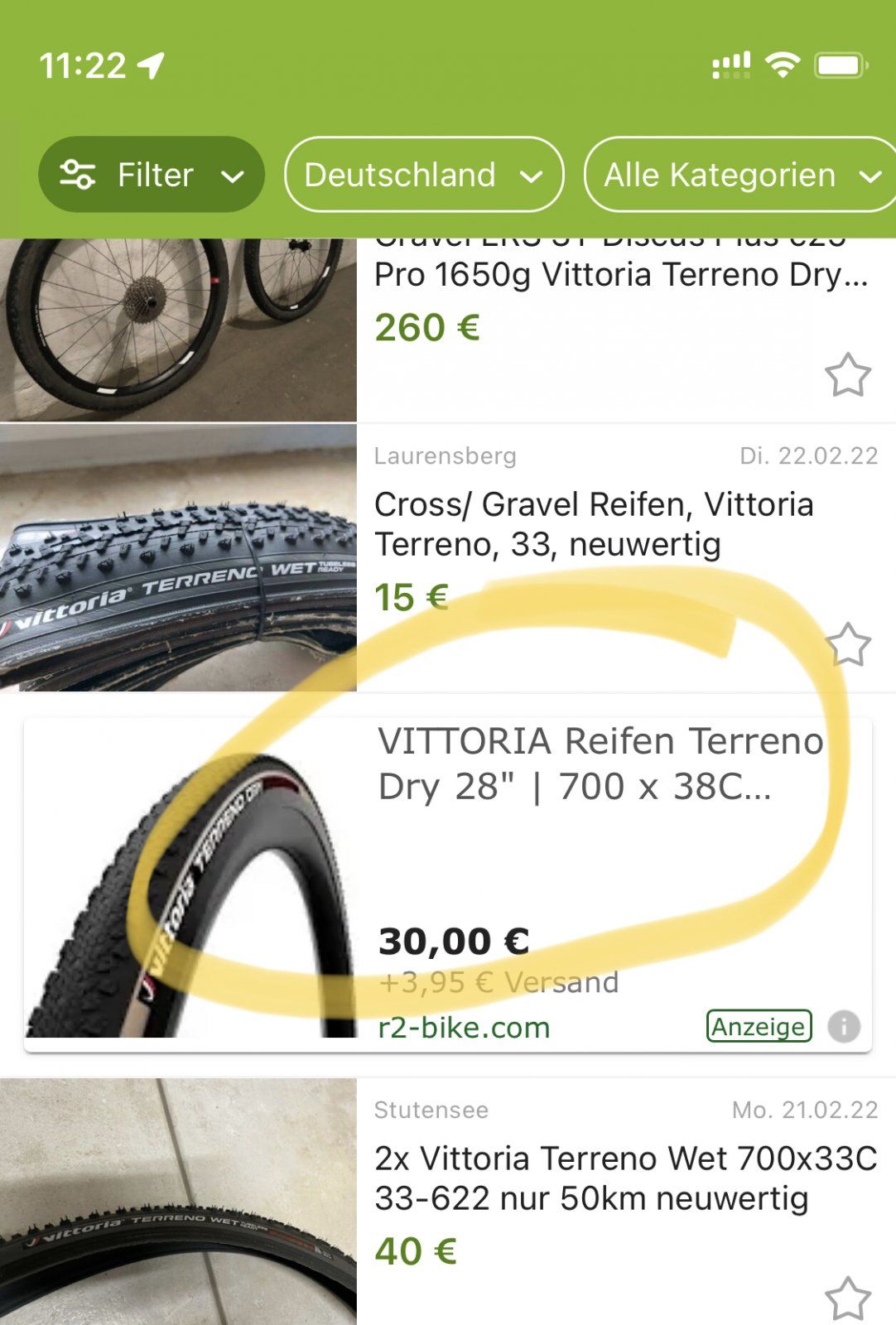896x1325 pixels.
Task: Open the r2-bike.com VITTORIA Terreno Dry ad
Action: 600,764
